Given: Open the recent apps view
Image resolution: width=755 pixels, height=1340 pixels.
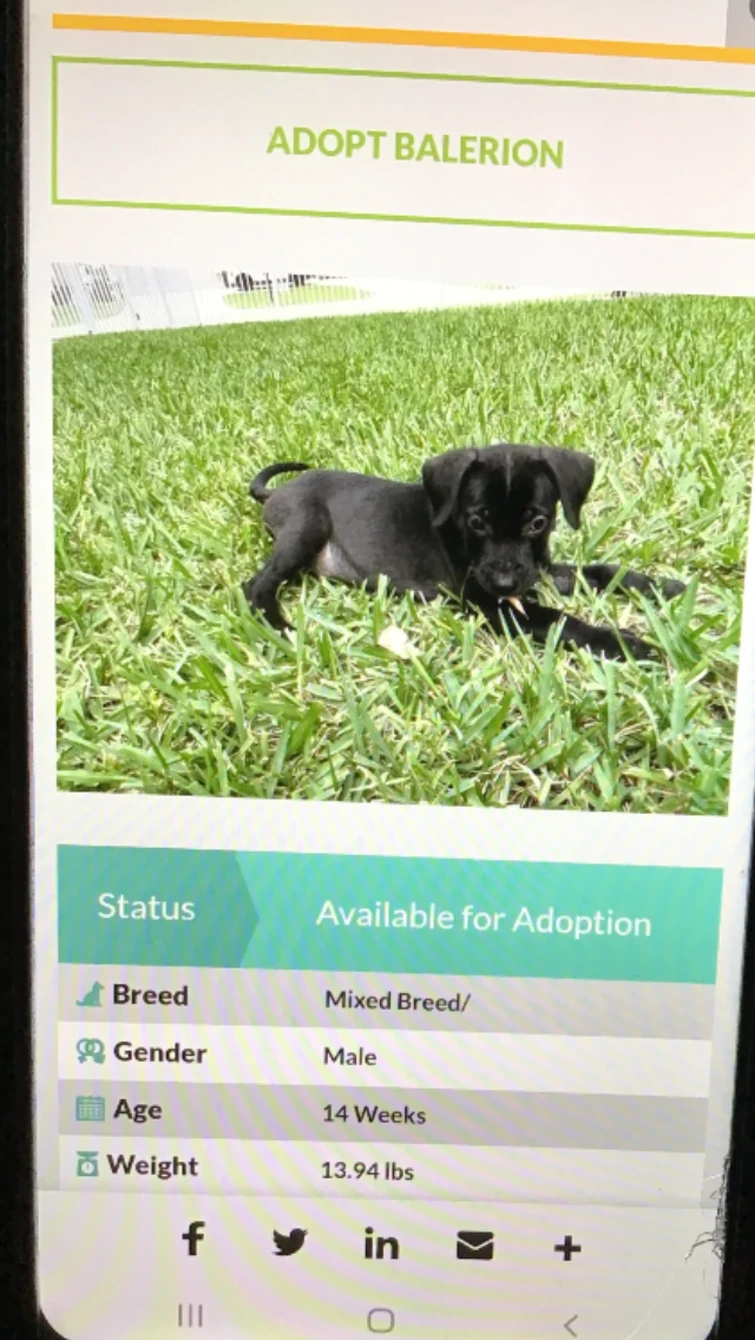Looking at the screenshot, I should (190, 1316).
